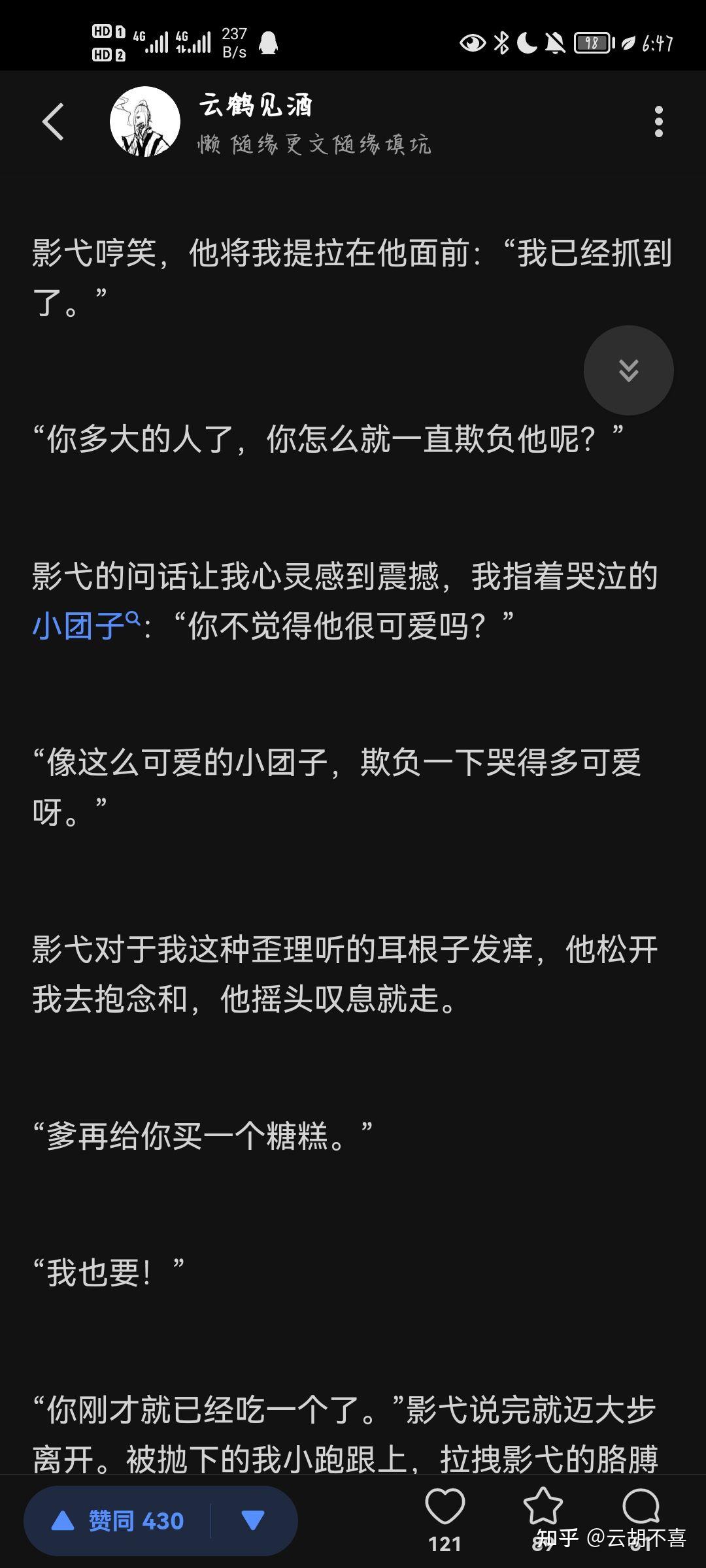Open the comments bubble icon
Viewport: 706px width, 1568px height.
point(641,1509)
